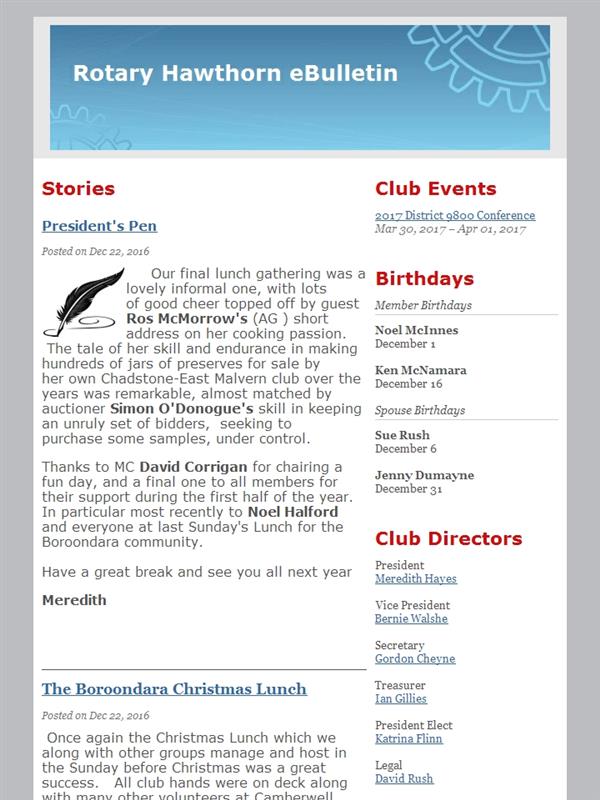The height and width of the screenshot is (800, 600).
Task: Open the 2017 District 9800 Conference event
Action: click(455, 215)
